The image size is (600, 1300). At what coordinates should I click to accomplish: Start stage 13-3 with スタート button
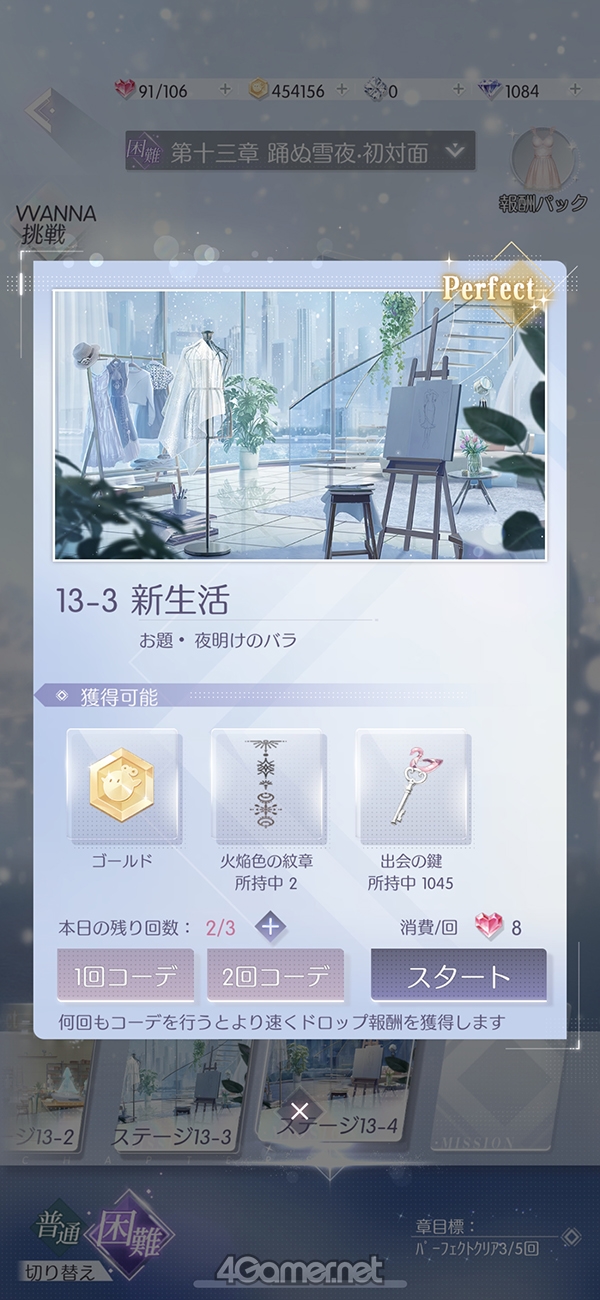click(x=458, y=975)
